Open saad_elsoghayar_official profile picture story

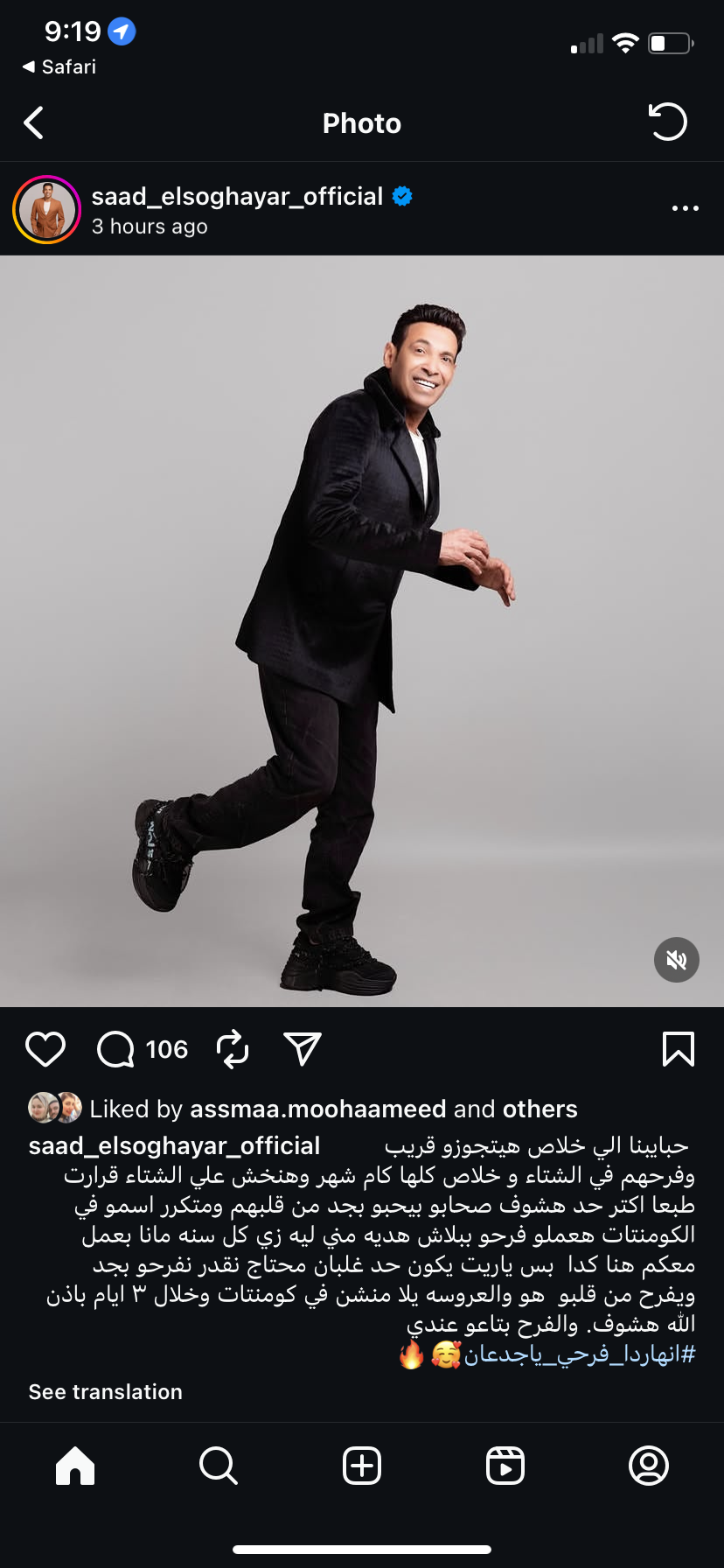click(x=46, y=210)
